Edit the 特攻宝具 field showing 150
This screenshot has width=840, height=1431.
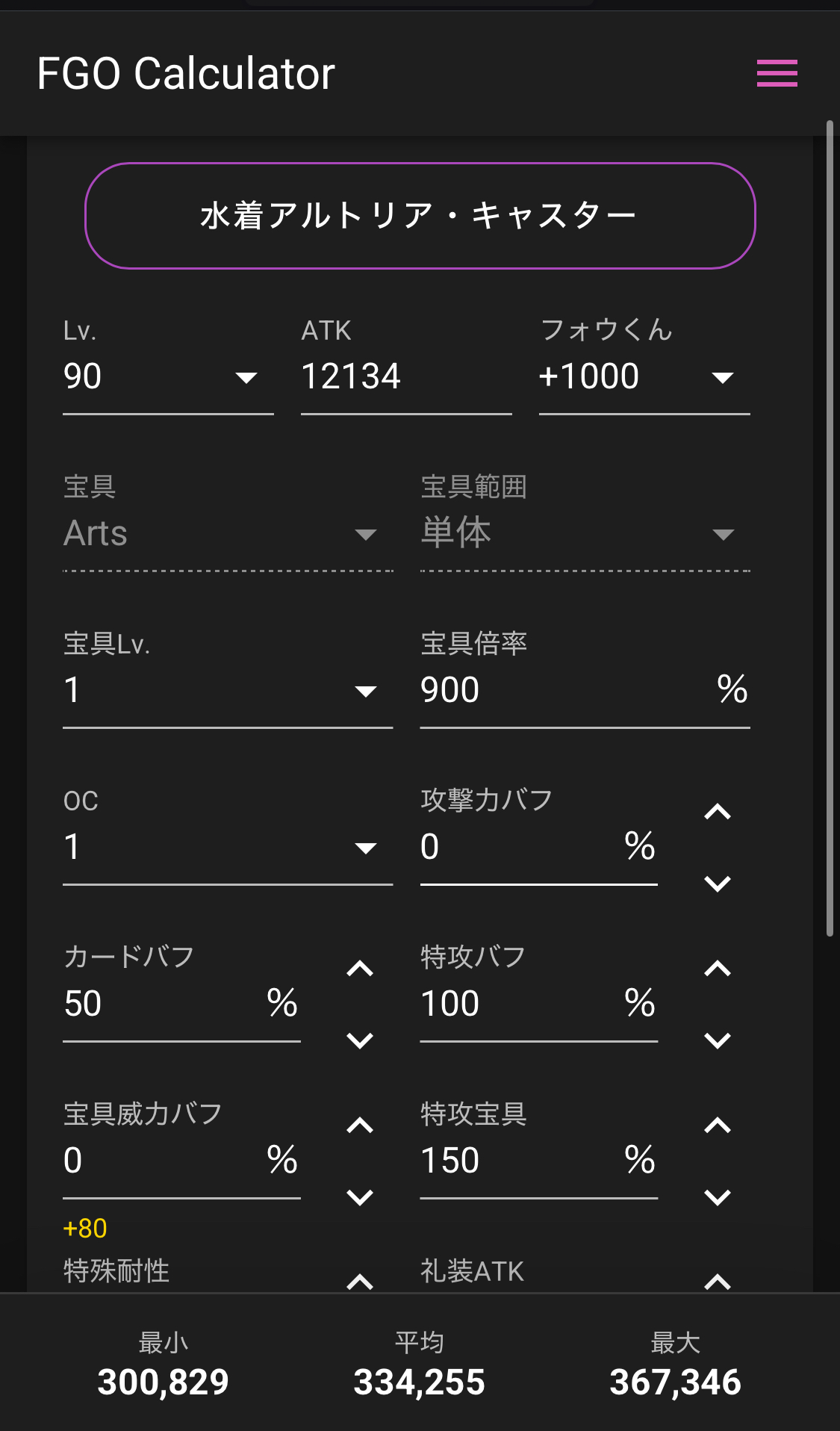tap(519, 1161)
